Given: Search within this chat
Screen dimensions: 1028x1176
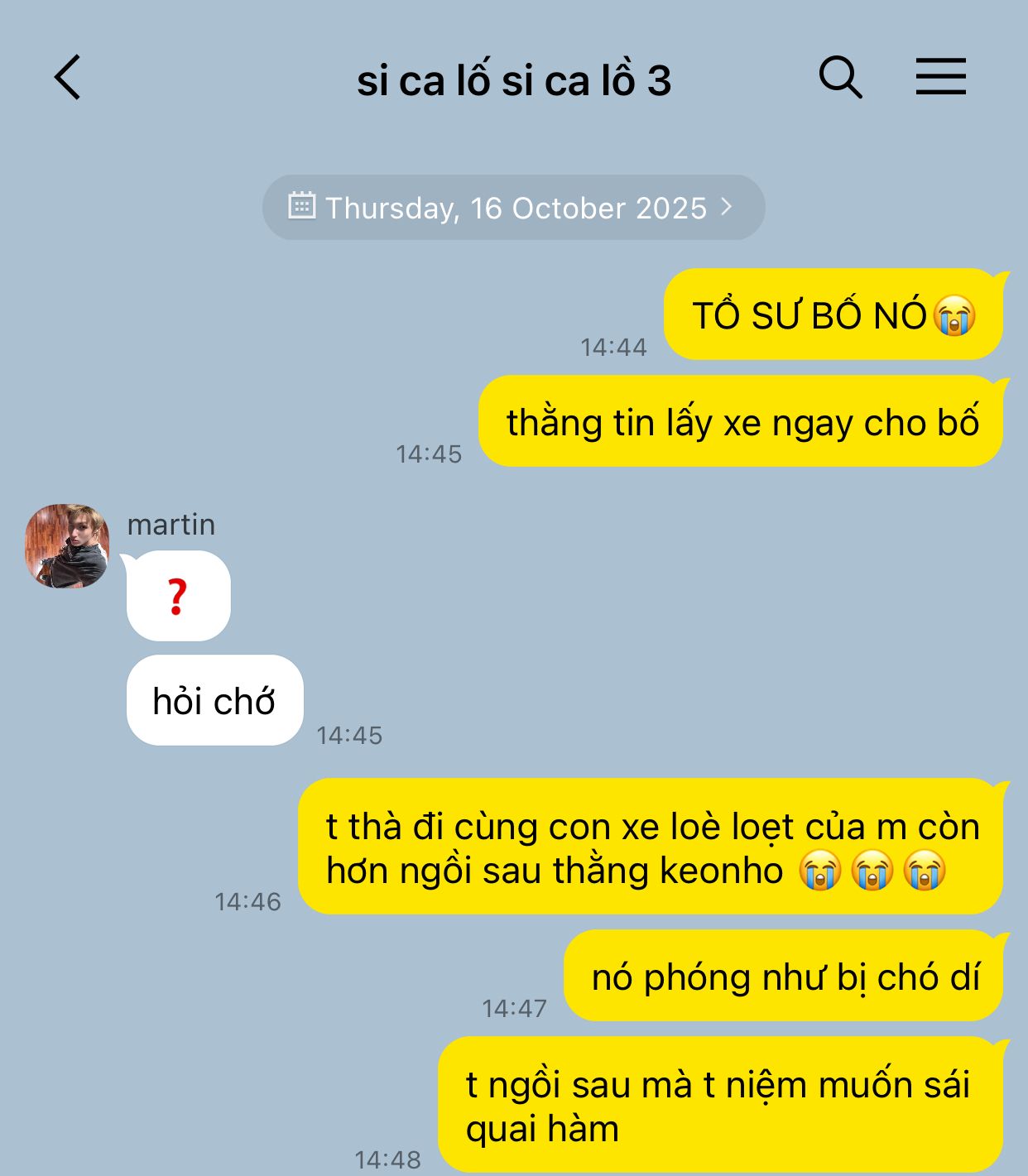Looking at the screenshot, I should pos(840,78).
